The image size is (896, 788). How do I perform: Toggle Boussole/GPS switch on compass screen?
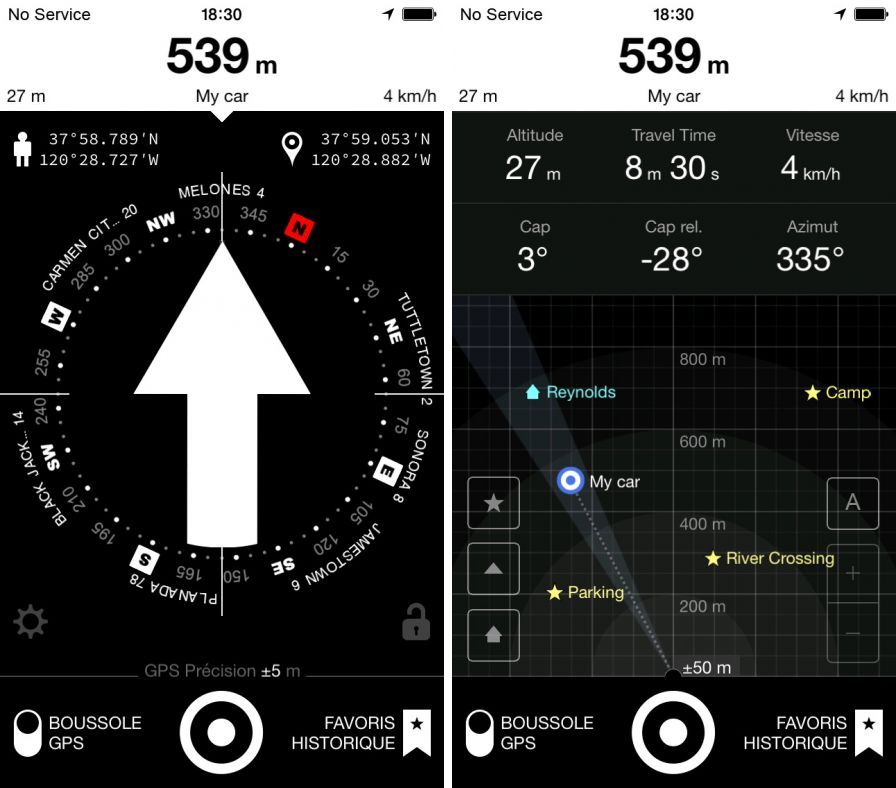coord(29,733)
